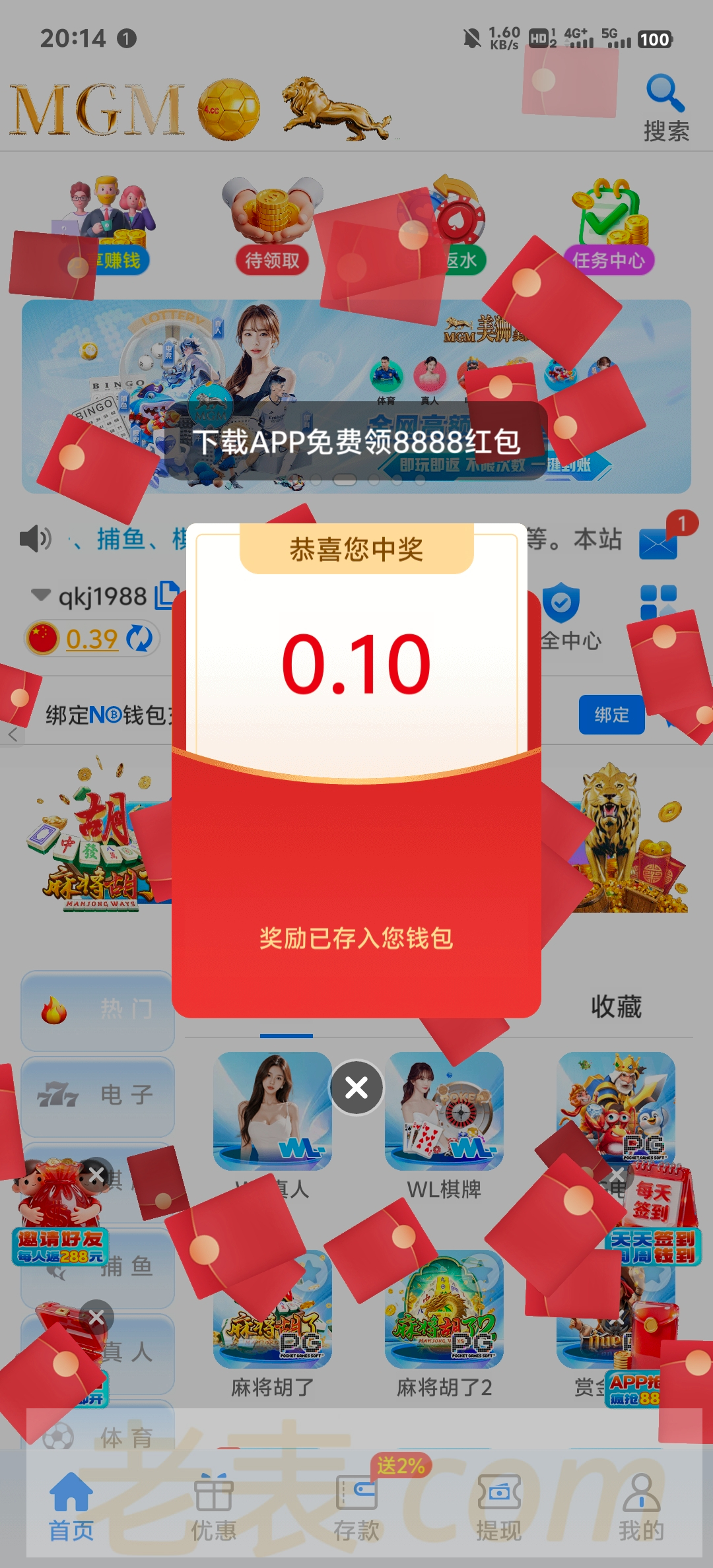Screen dimensions: 713x1568
Task: Select the 电子 game category
Action: [98, 1095]
